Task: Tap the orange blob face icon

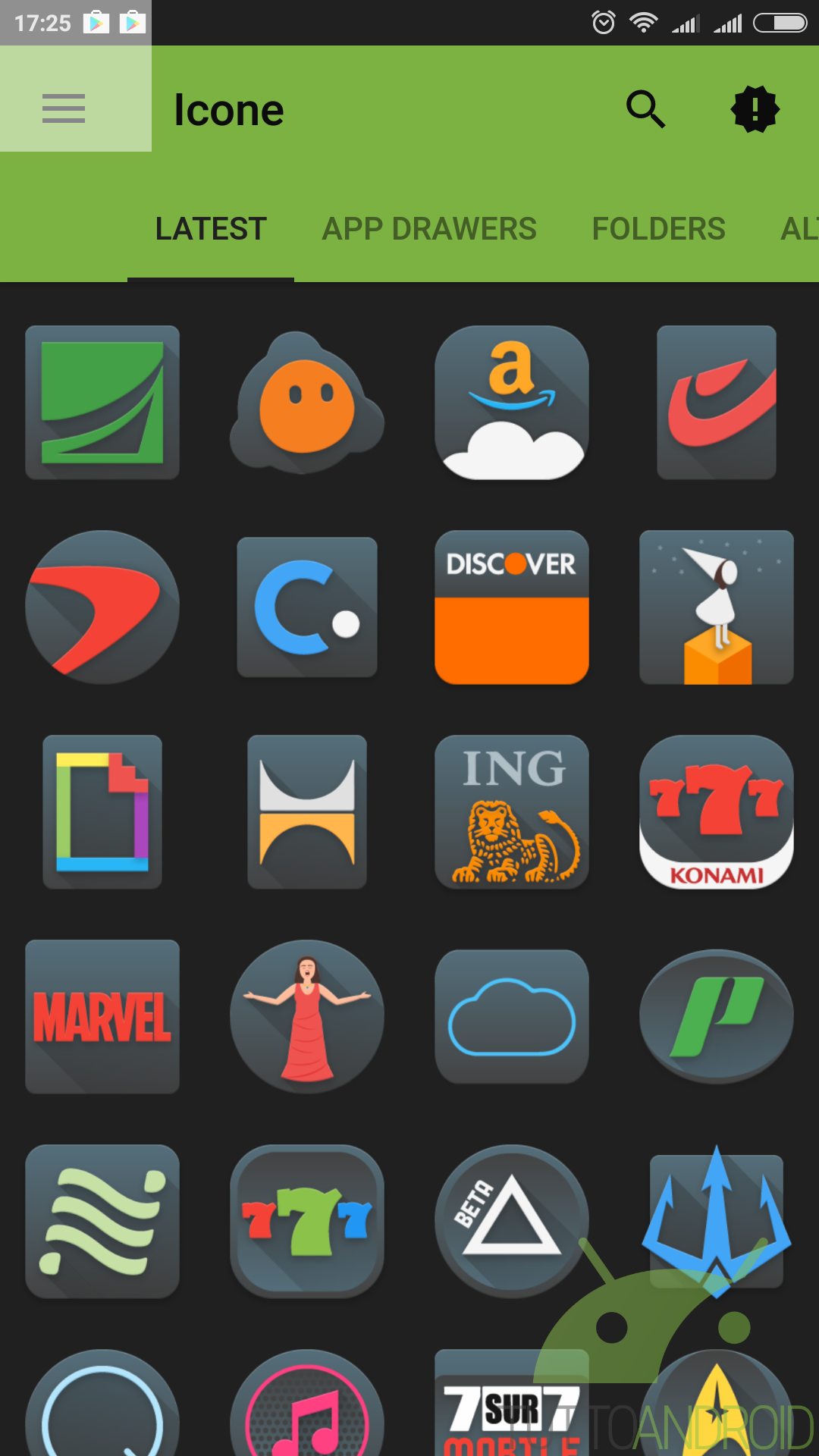Action: (x=307, y=403)
